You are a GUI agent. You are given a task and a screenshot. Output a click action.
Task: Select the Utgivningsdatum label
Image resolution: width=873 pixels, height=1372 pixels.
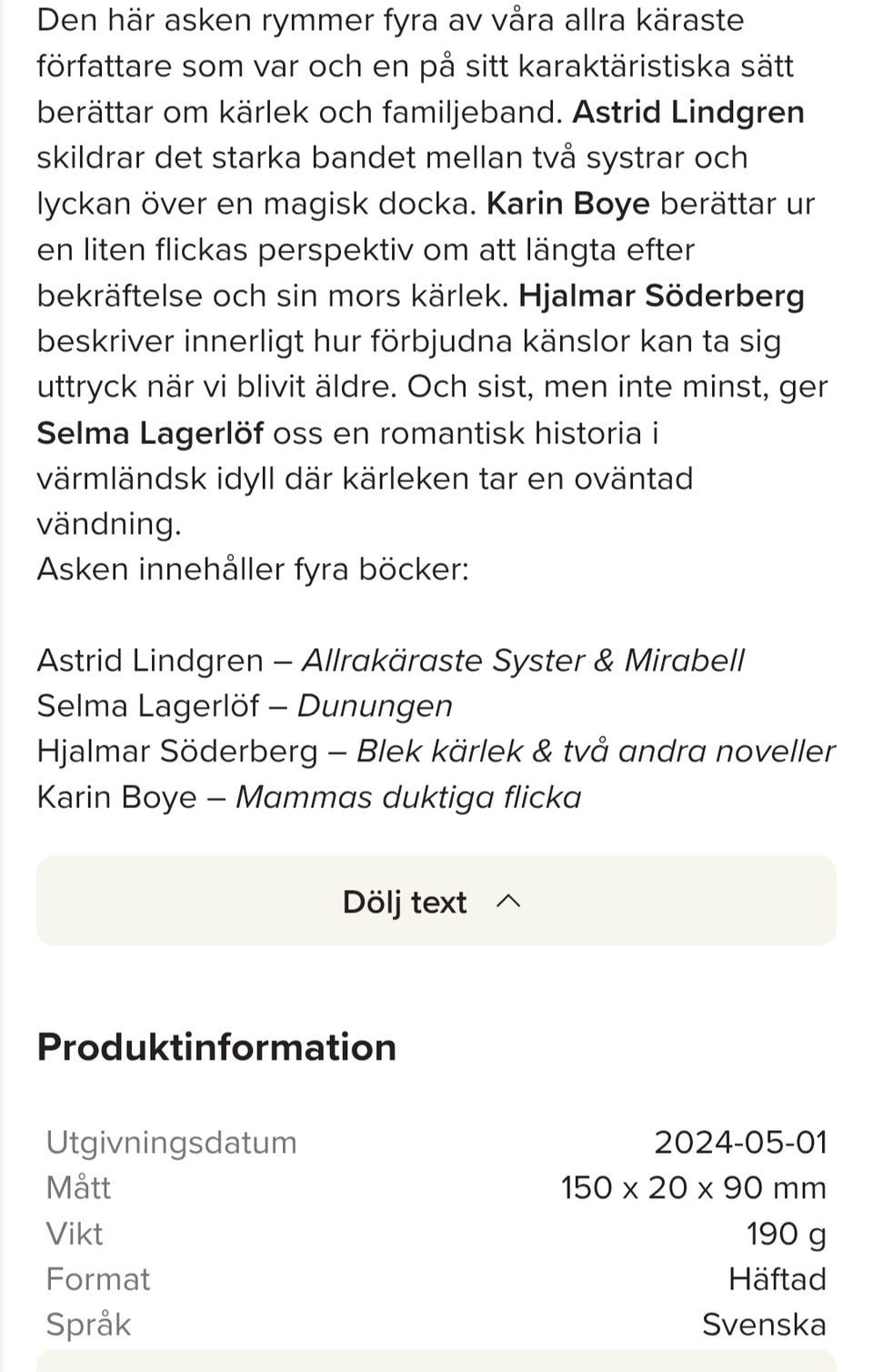coord(171,1142)
